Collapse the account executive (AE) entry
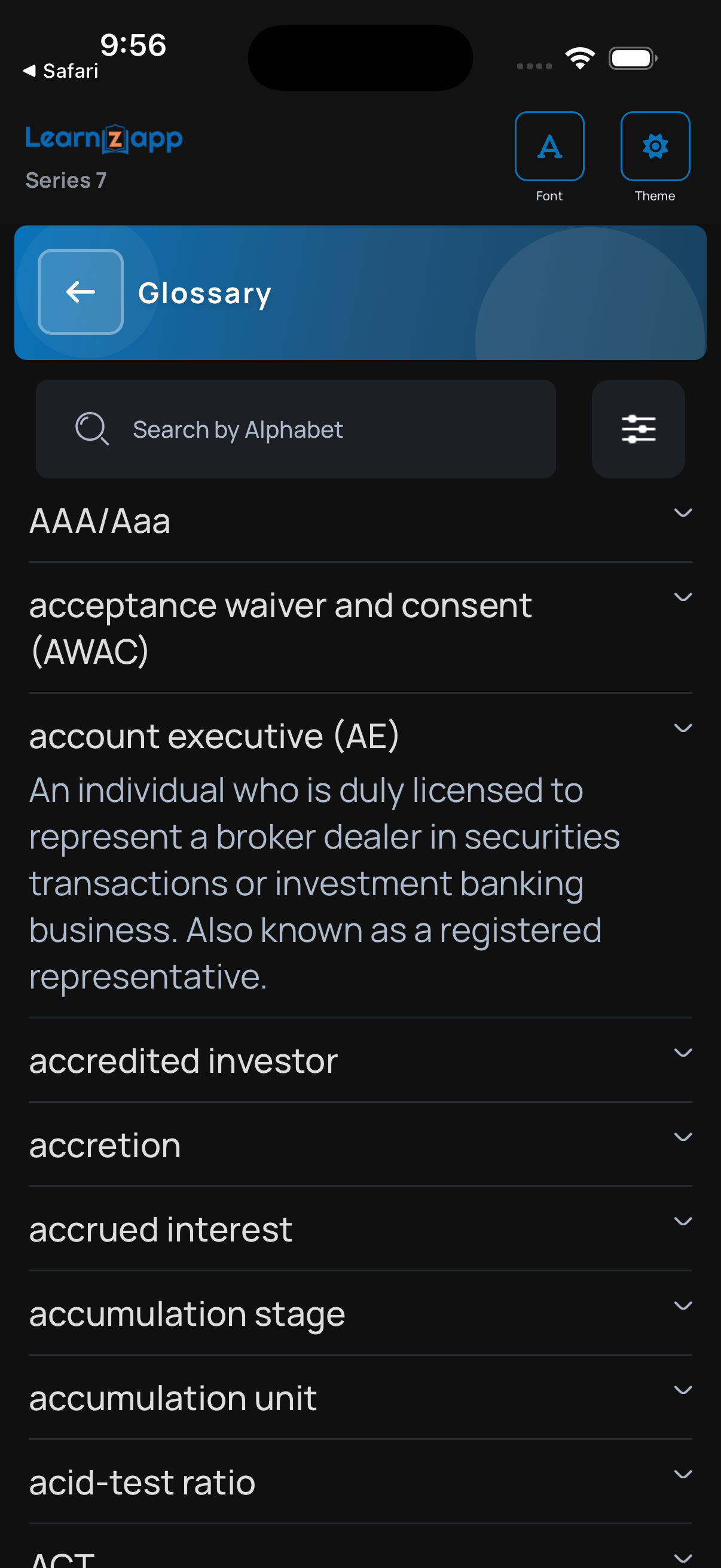The width and height of the screenshot is (721, 1568). (x=683, y=727)
